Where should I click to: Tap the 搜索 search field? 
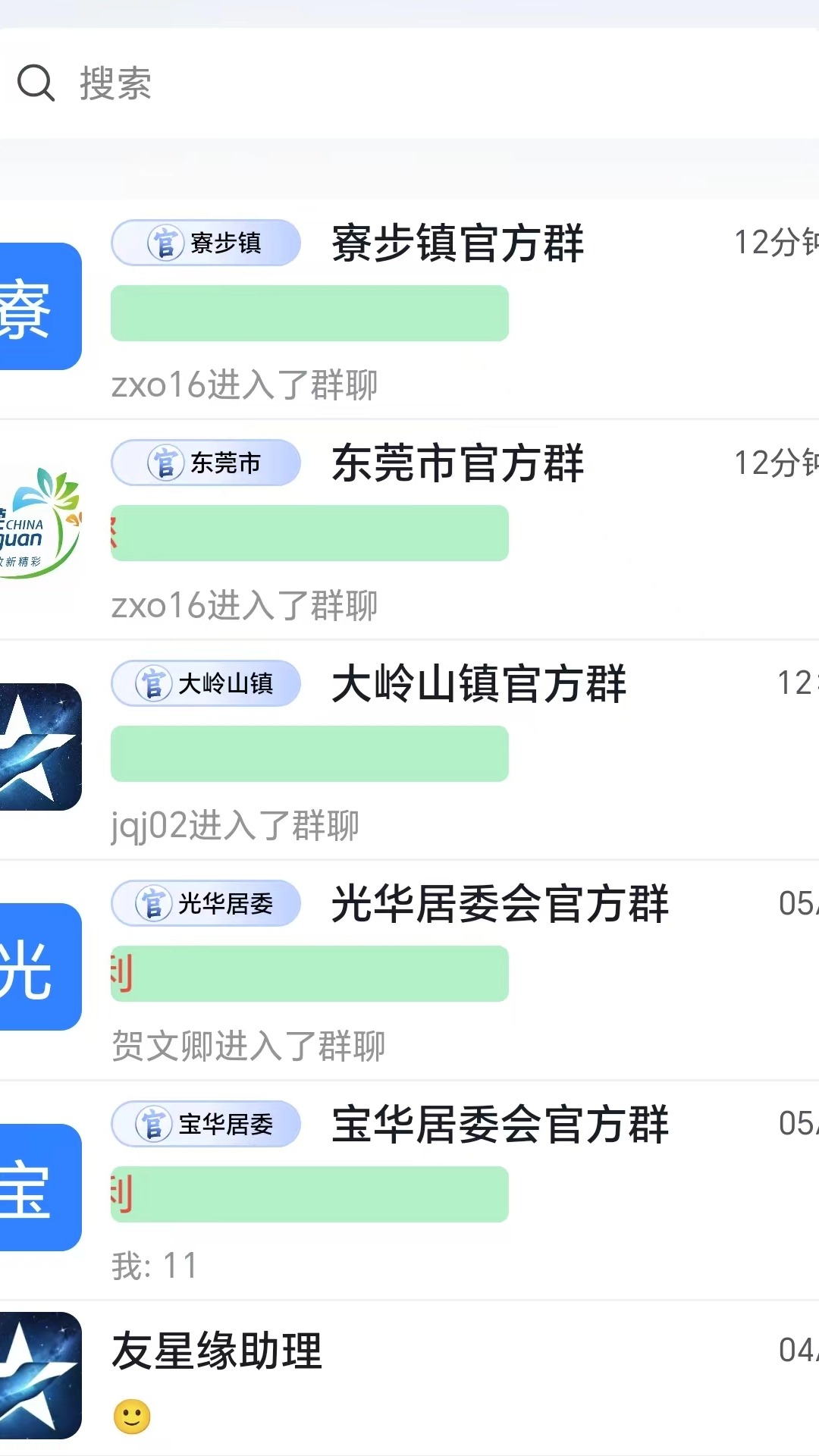click(x=409, y=83)
